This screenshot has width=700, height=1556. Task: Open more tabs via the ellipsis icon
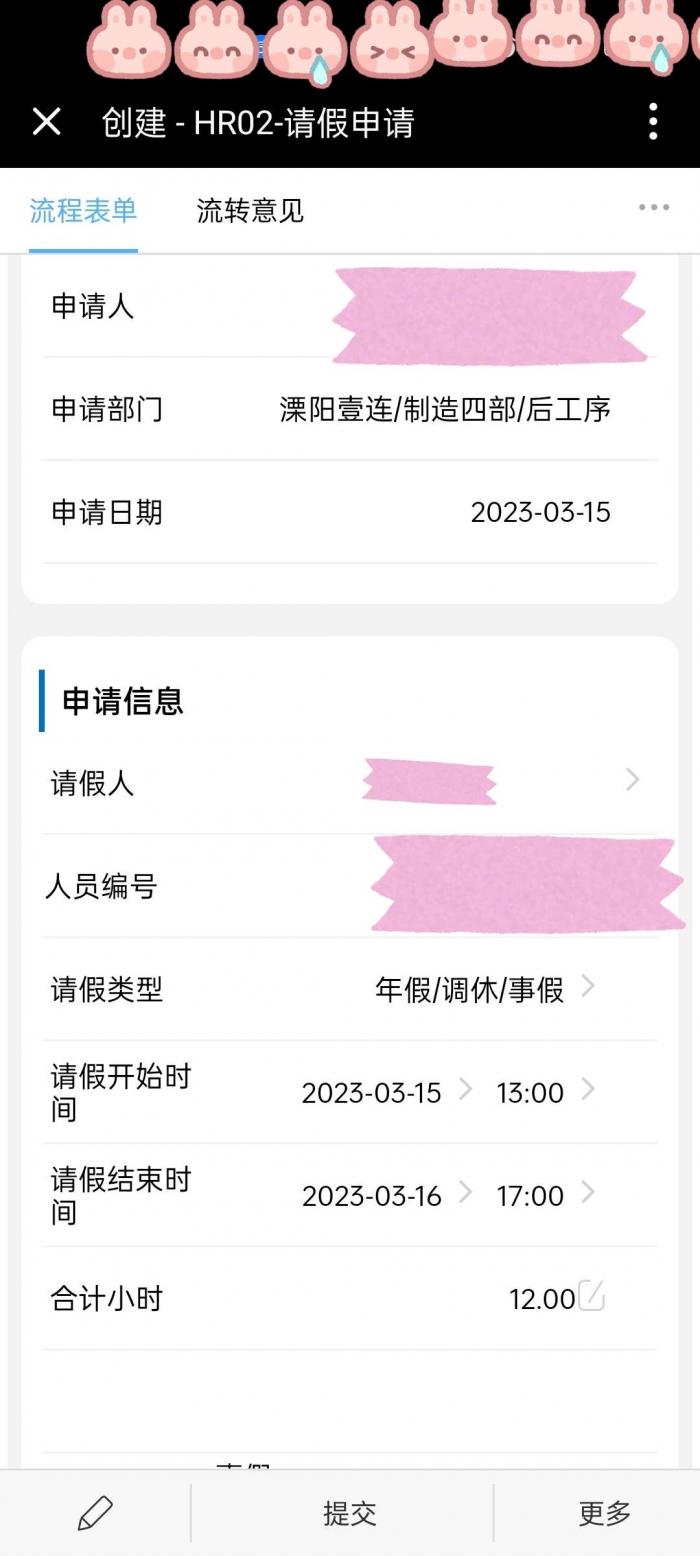click(654, 207)
